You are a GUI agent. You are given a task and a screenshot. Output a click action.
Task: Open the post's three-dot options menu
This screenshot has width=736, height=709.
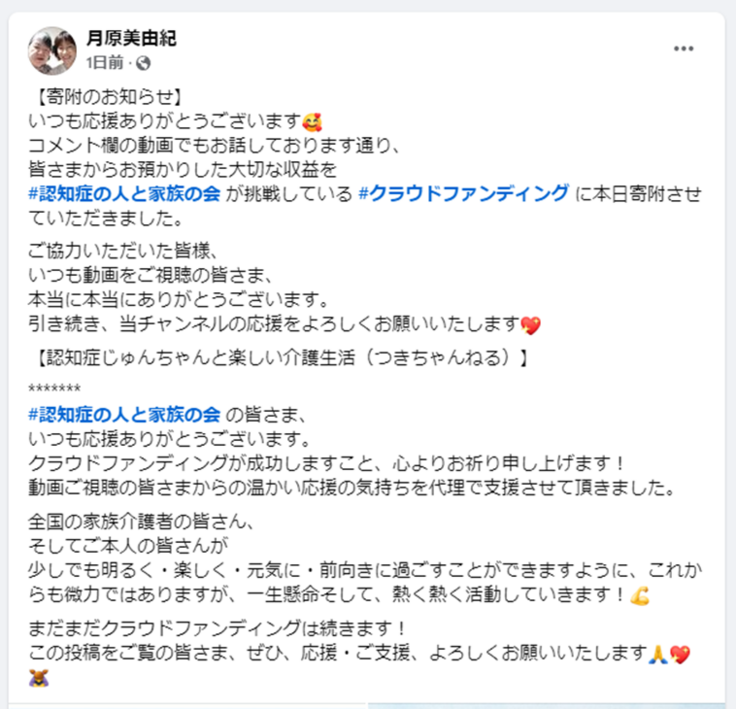pyautogui.click(x=683, y=49)
